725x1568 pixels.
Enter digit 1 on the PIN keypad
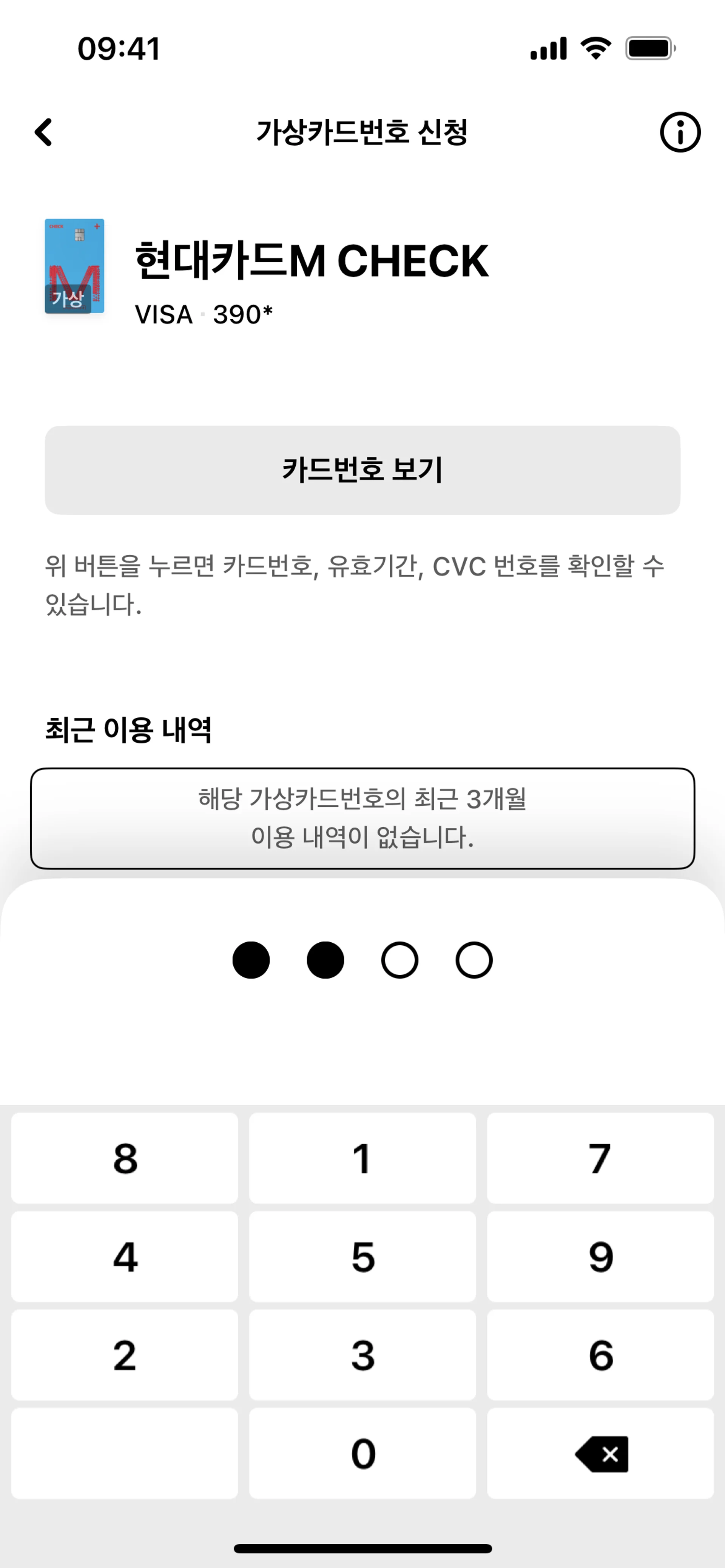(362, 1158)
